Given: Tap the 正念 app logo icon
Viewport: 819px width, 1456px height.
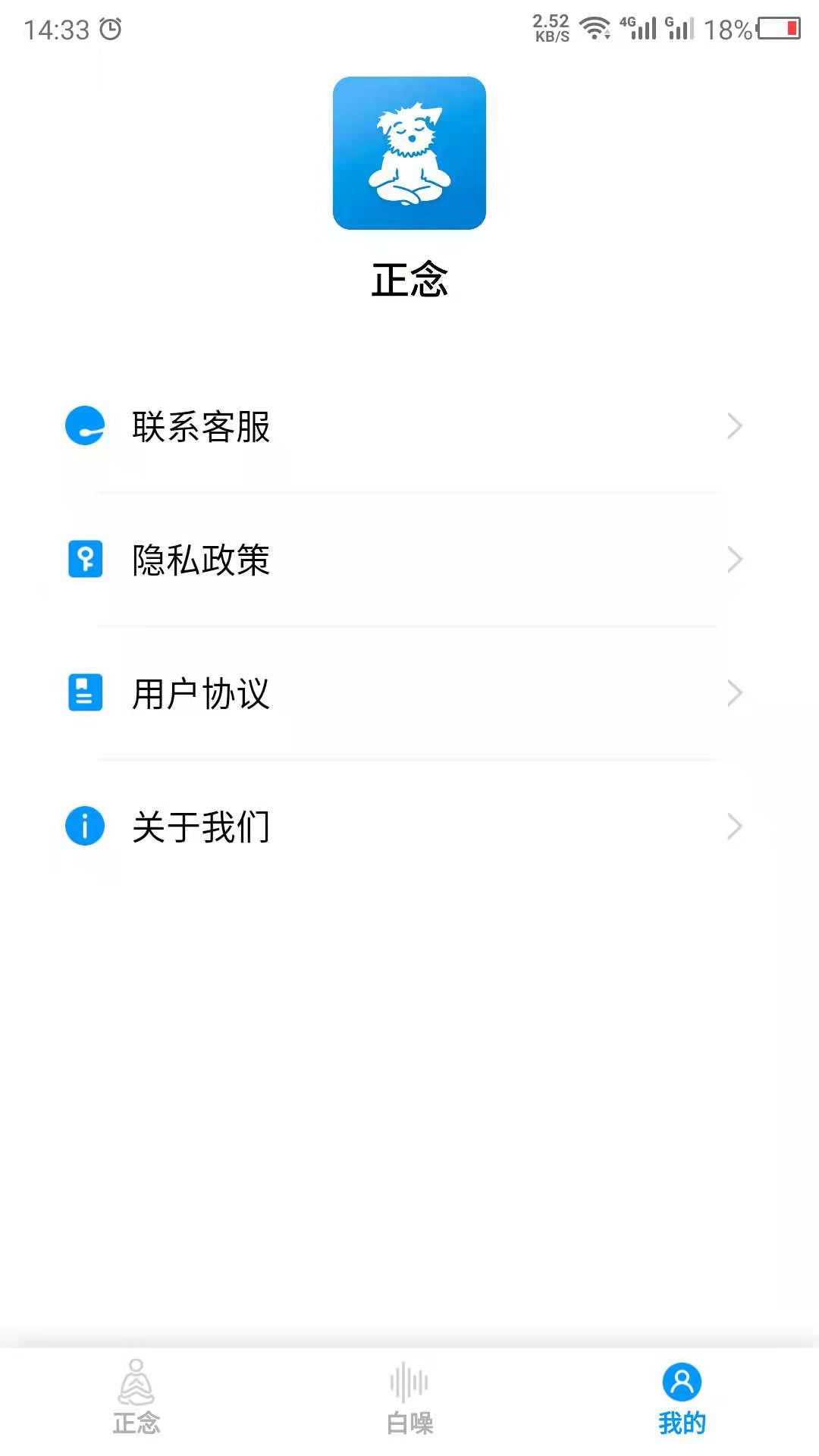Looking at the screenshot, I should (x=409, y=153).
